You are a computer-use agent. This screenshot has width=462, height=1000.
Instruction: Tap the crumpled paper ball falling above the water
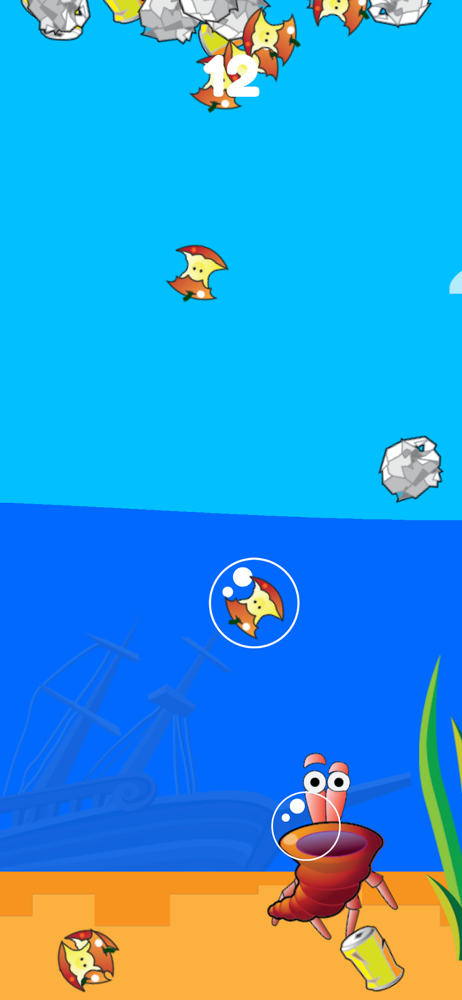tap(411, 468)
